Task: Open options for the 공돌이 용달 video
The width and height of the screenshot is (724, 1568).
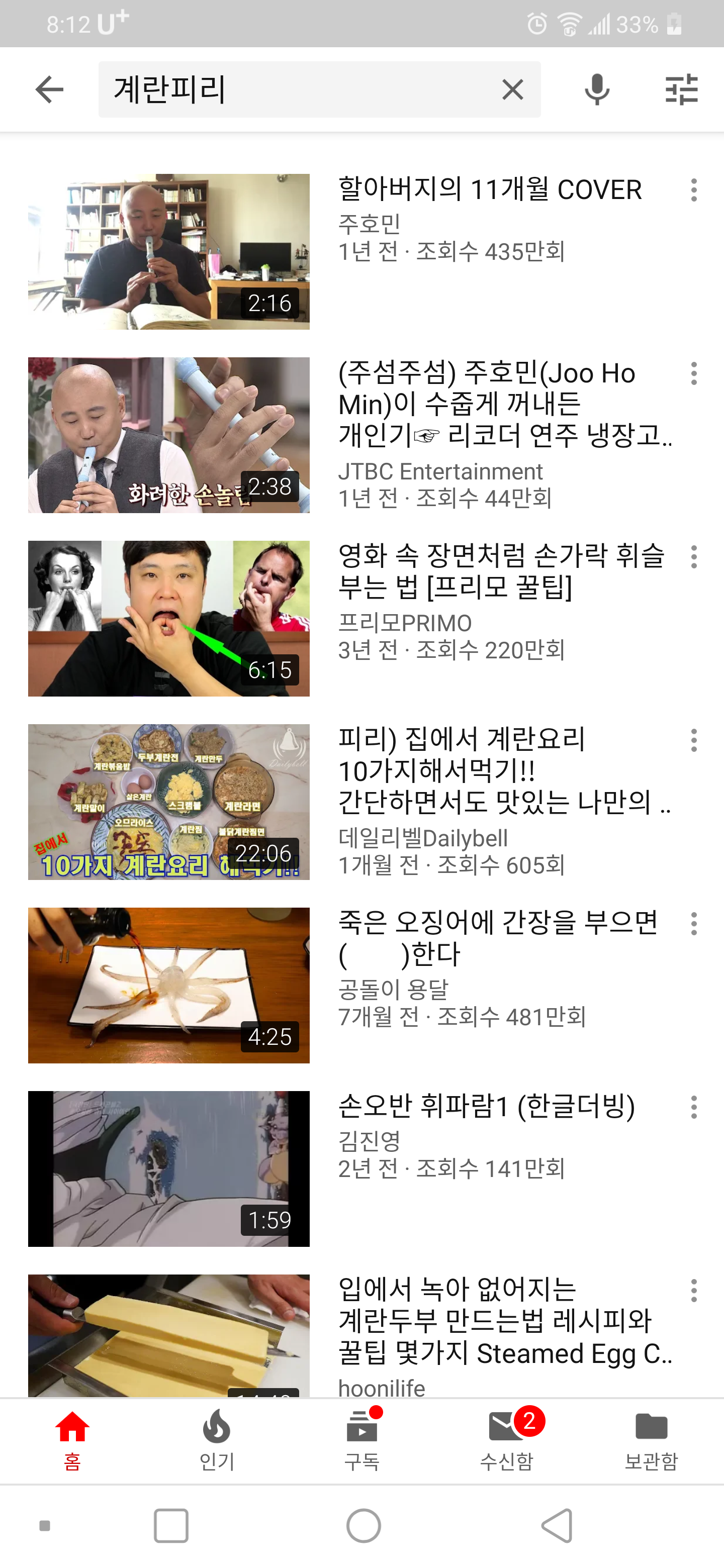Action: tap(693, 923)
